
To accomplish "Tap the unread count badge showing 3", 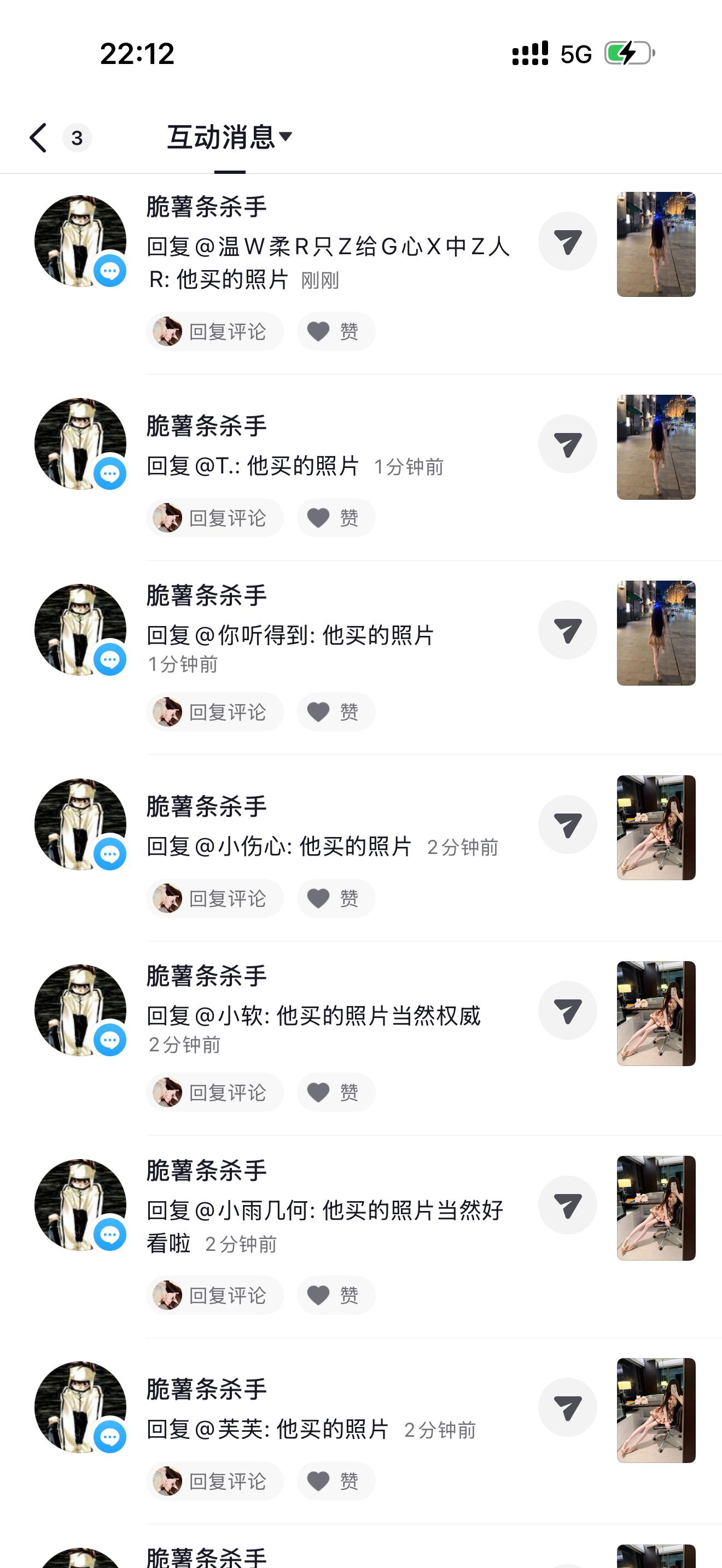I will pos(75,138).
